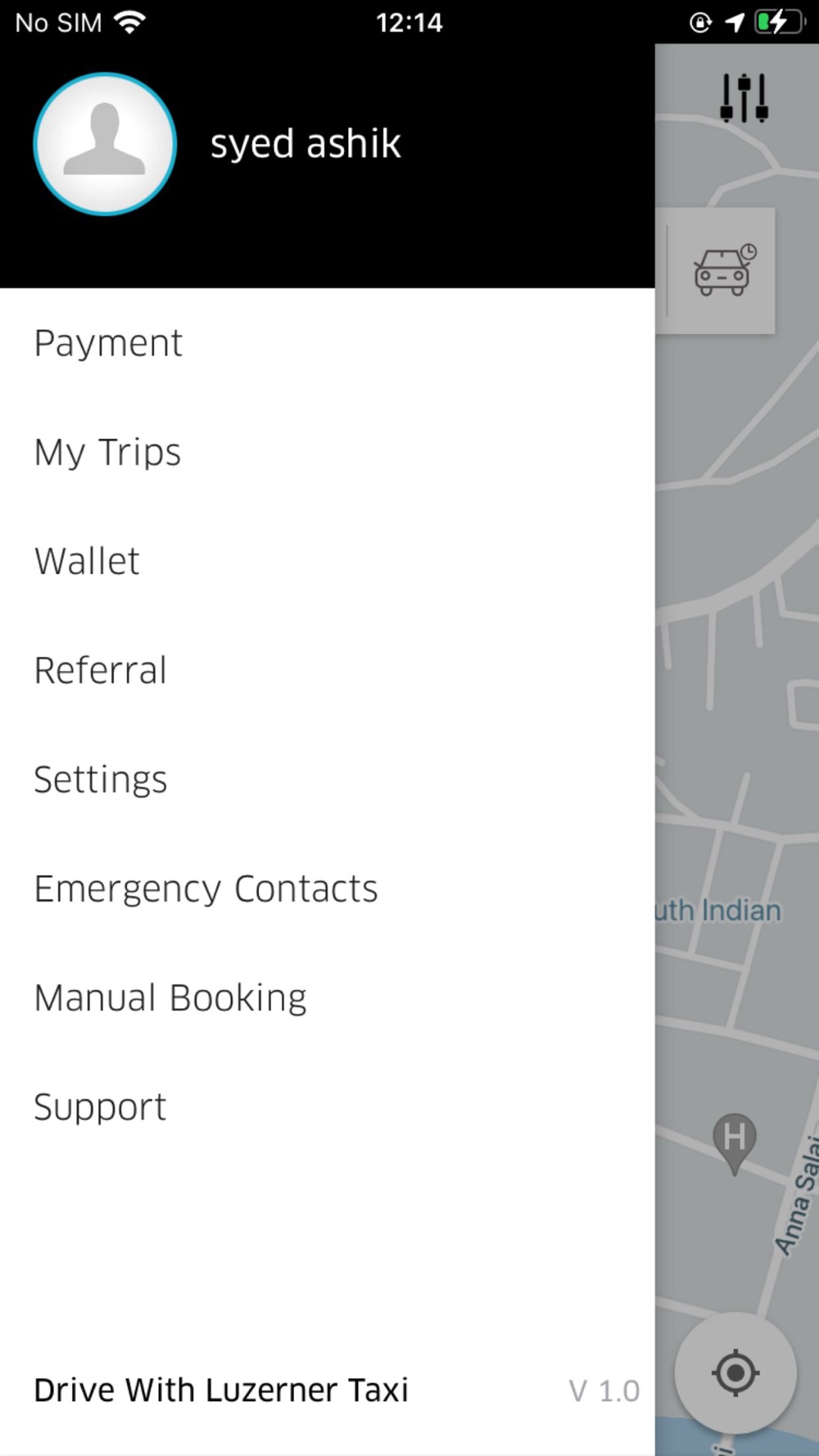Tap the scheduled ride car icon
This screenshot has height=1456, width=819.
724,270
